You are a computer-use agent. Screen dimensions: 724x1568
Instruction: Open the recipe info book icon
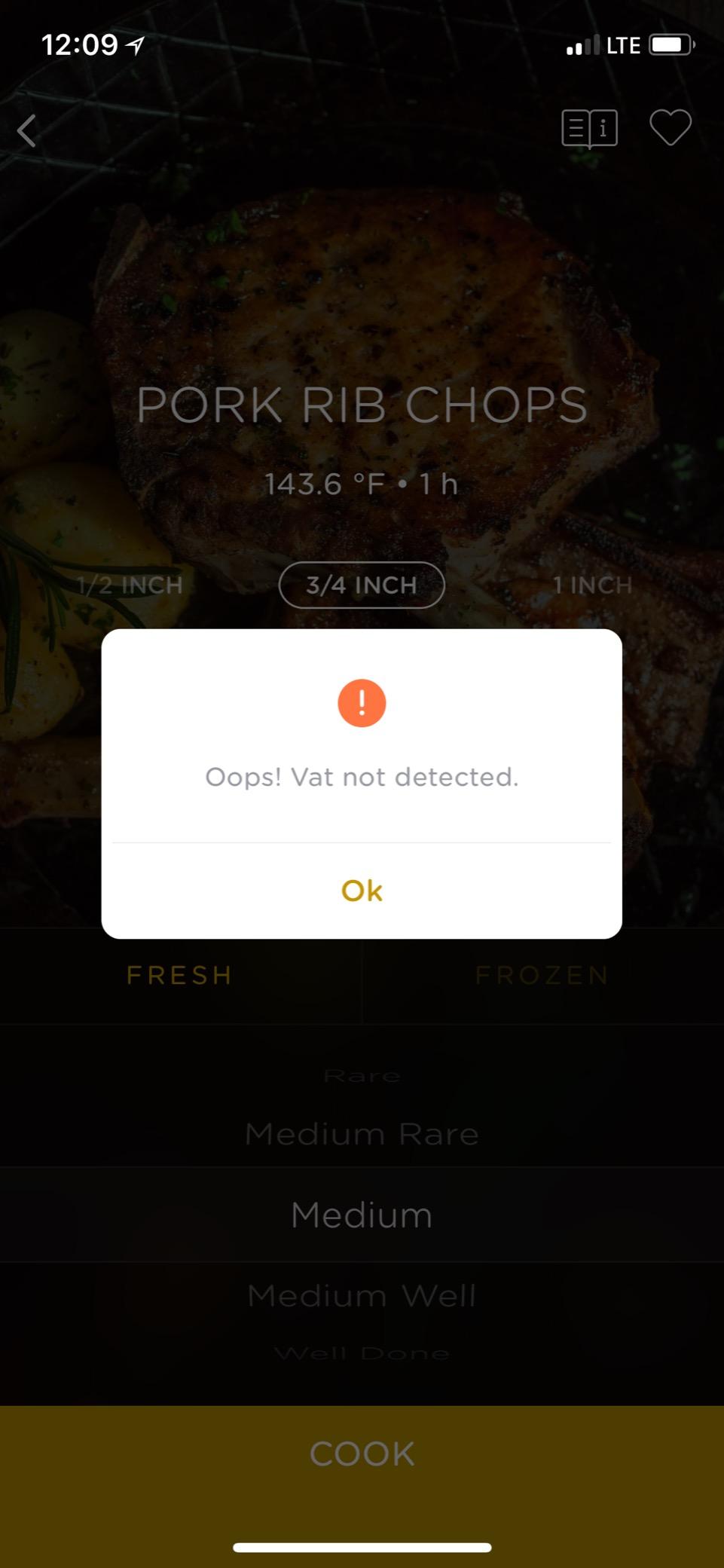591,128
